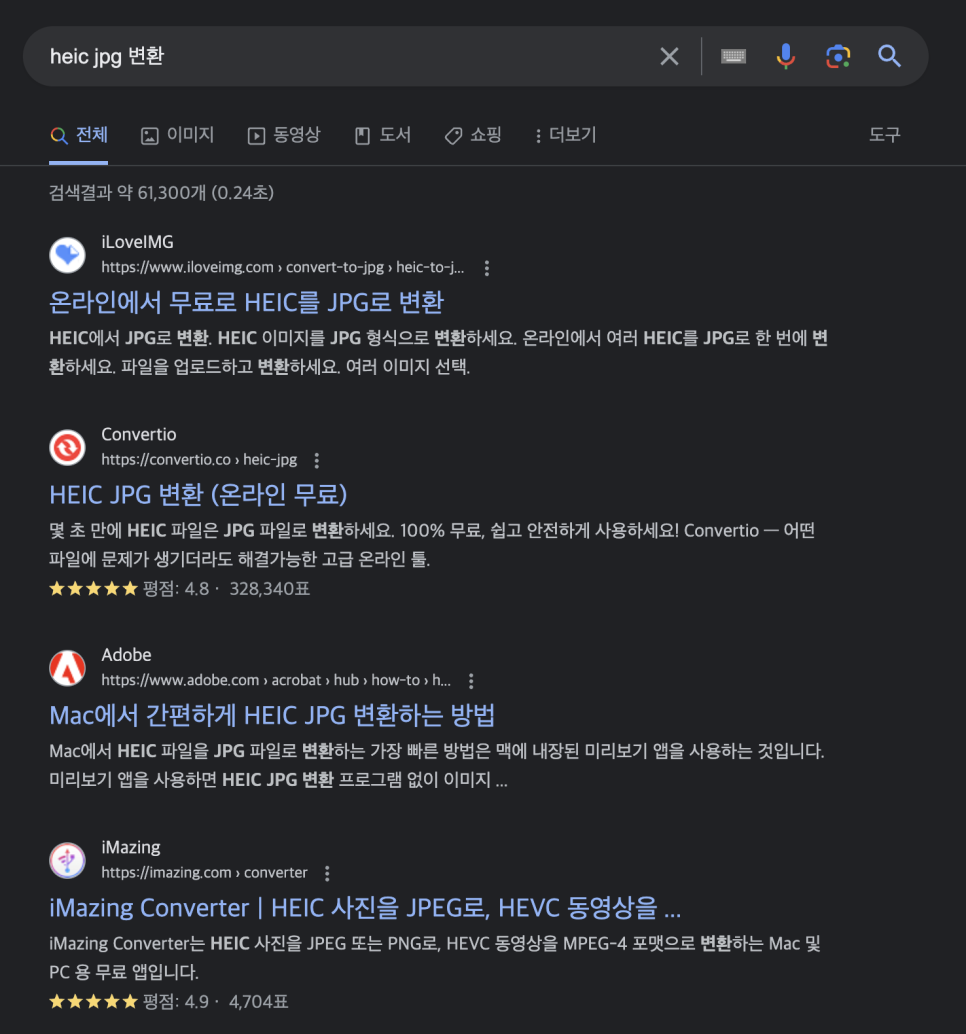Open Adobe result 'Mac에서 간편하게 HEIC JPG 변환하는 방법'
Viewport: 966px width, 1034px height.
[272, 715]
